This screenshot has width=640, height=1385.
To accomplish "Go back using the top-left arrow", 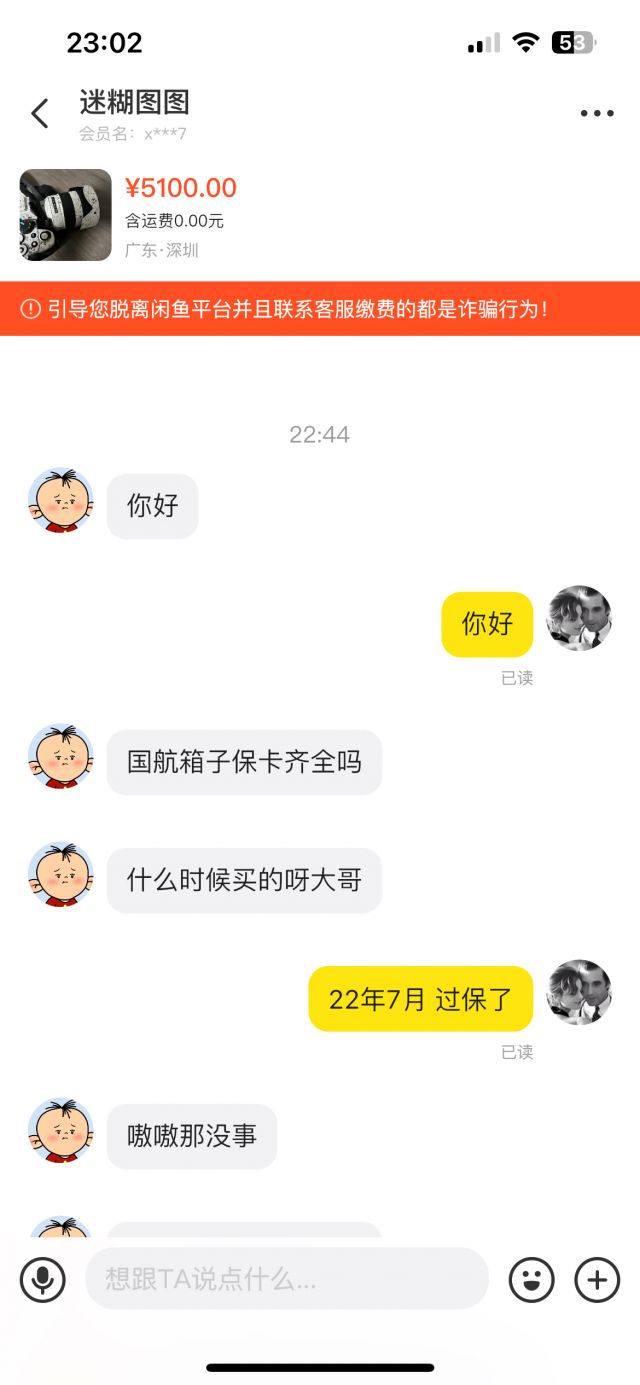I will tap(40, 114).
